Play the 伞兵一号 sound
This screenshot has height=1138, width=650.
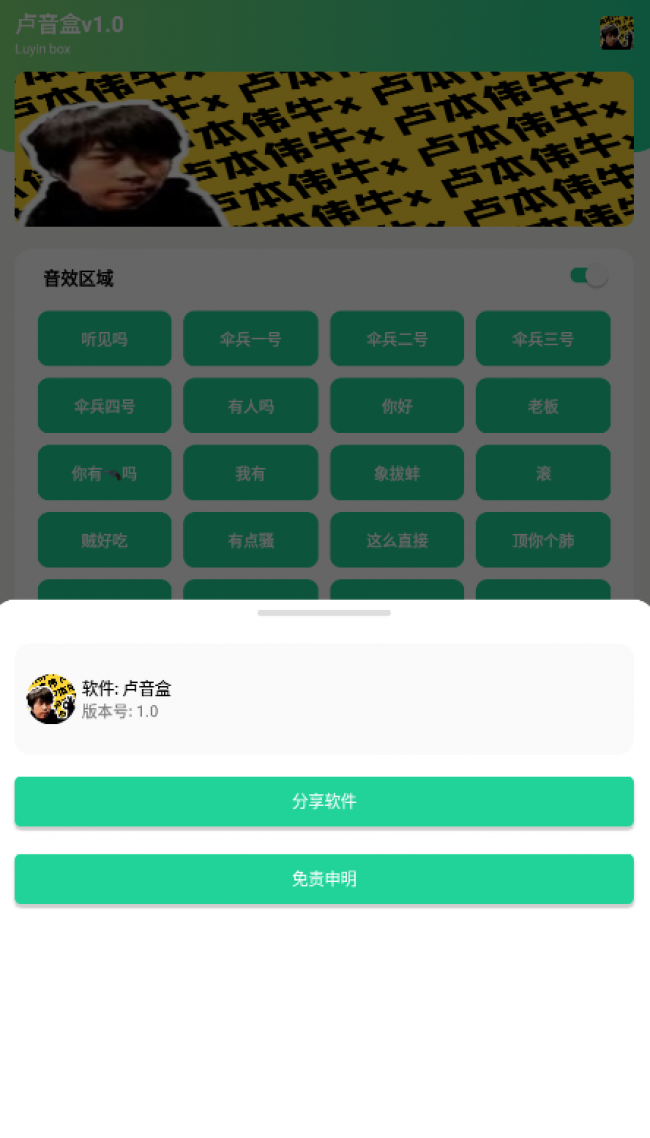251,338
